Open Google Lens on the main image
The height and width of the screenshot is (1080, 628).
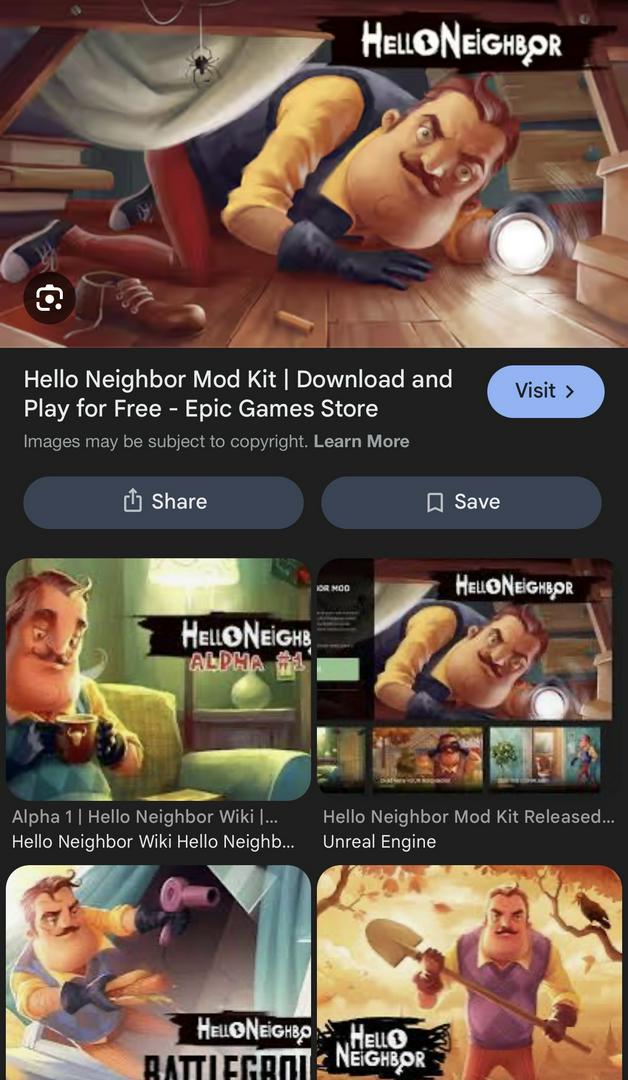click(x=49, y=298)
